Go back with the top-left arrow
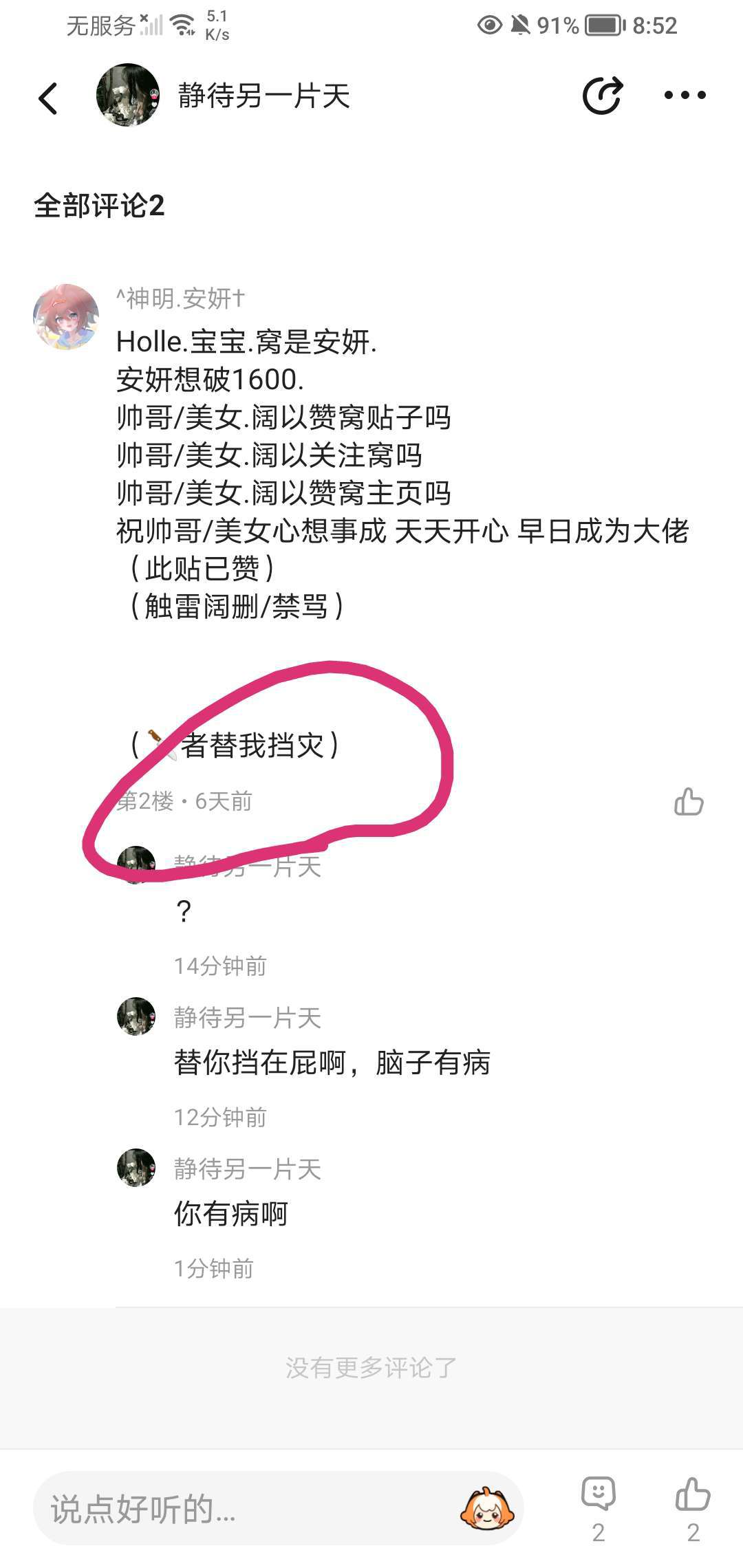Image resolution: width=743 pixels, height=1568 pixels. click(x=48, y=98)
